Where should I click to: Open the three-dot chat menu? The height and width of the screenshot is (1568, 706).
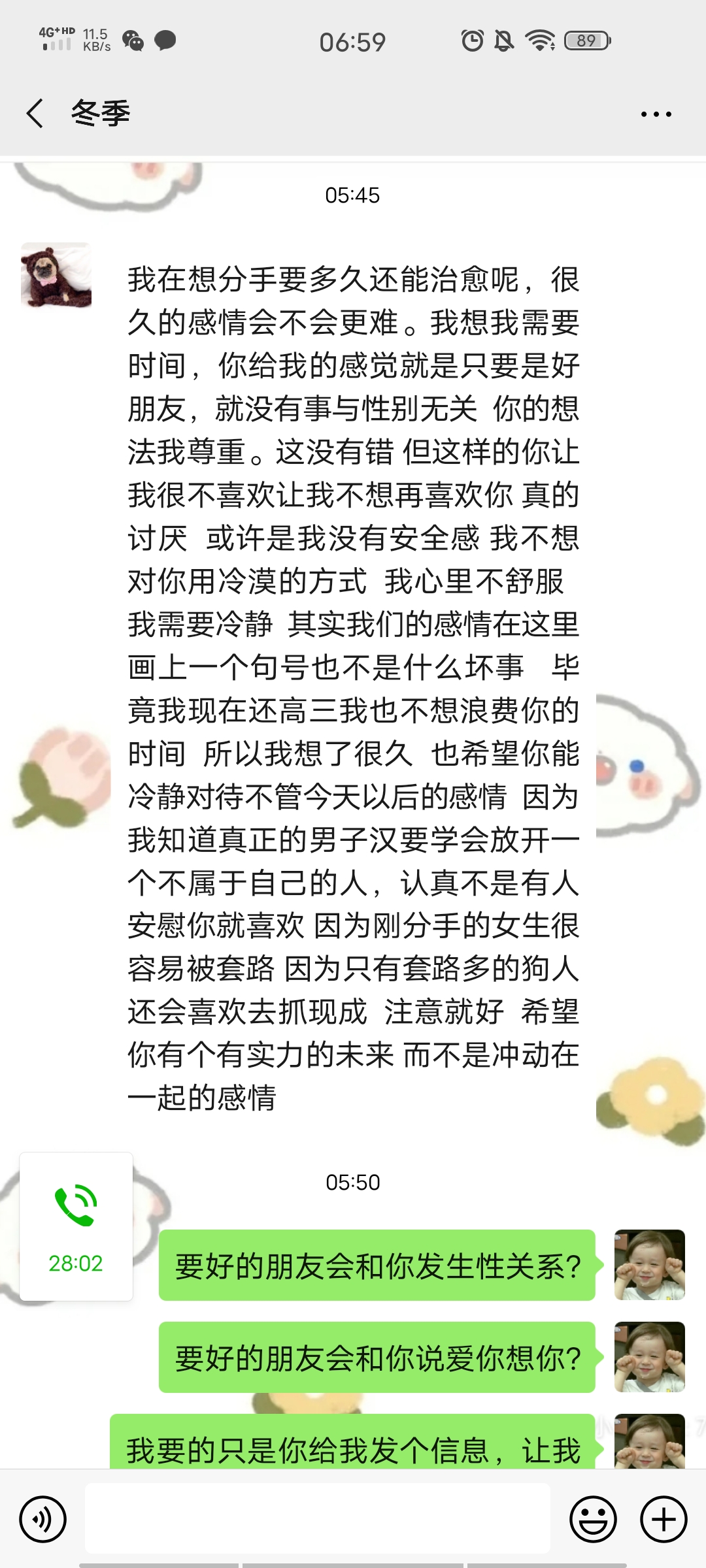point(656,114)
